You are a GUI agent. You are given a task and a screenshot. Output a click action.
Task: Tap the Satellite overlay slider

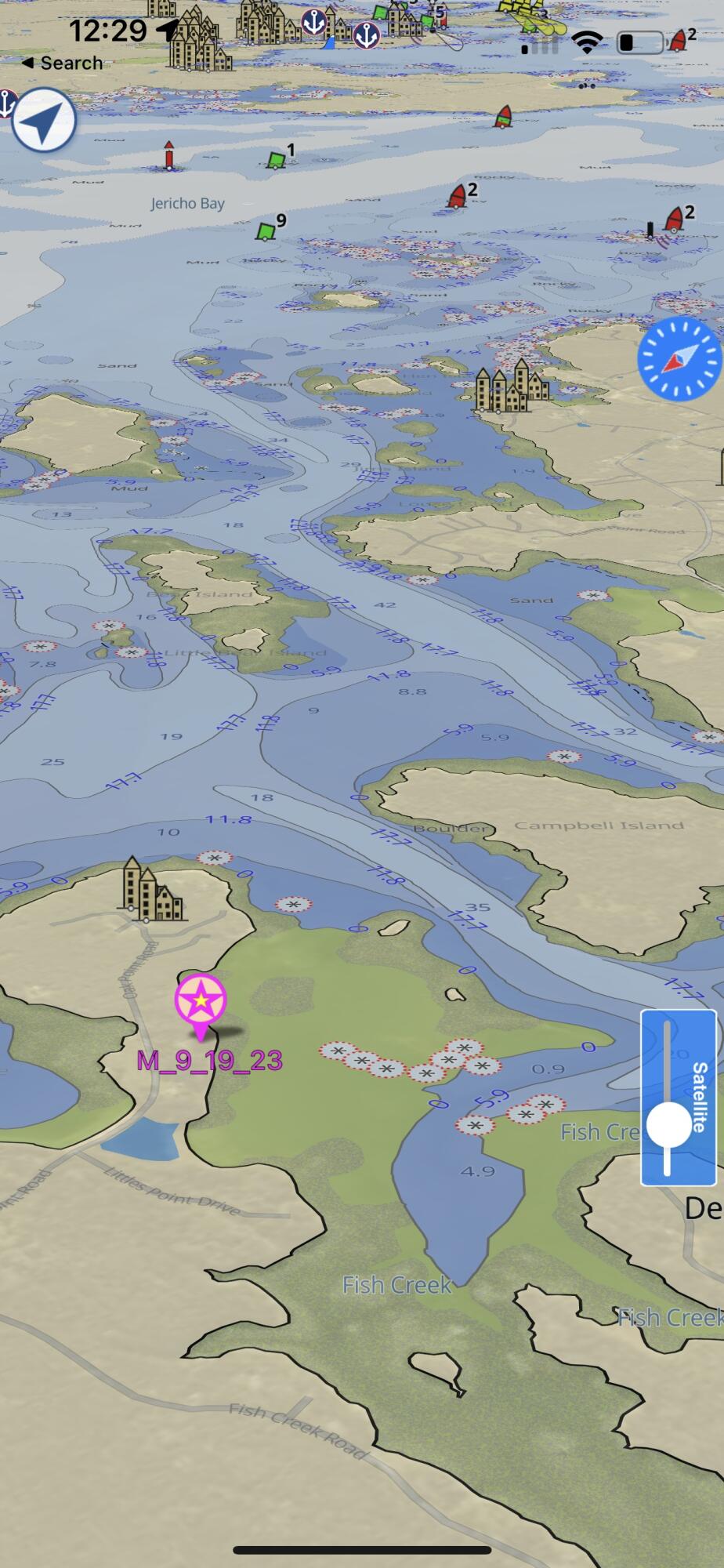click(668, 1122)
